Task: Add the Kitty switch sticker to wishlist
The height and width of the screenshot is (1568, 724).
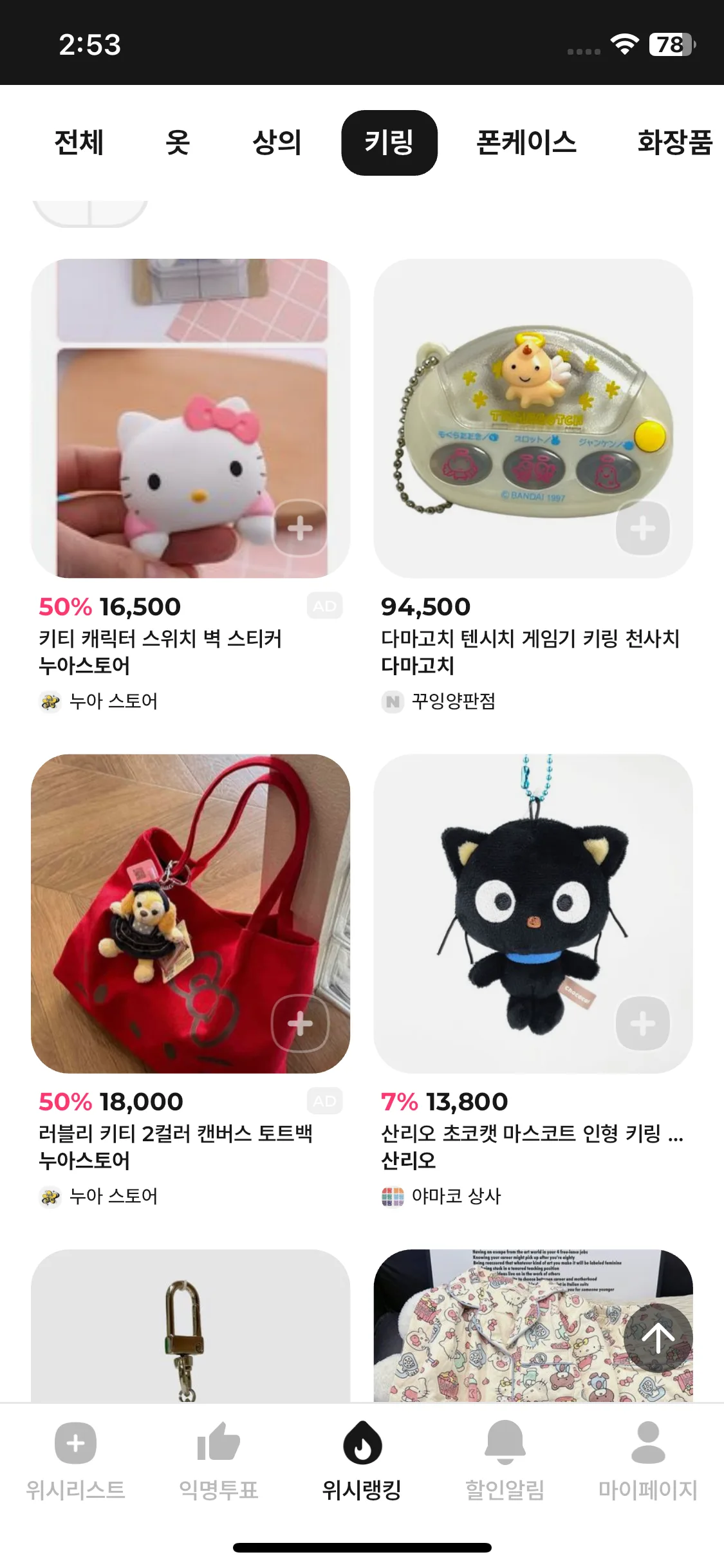Action: point(300,528)
